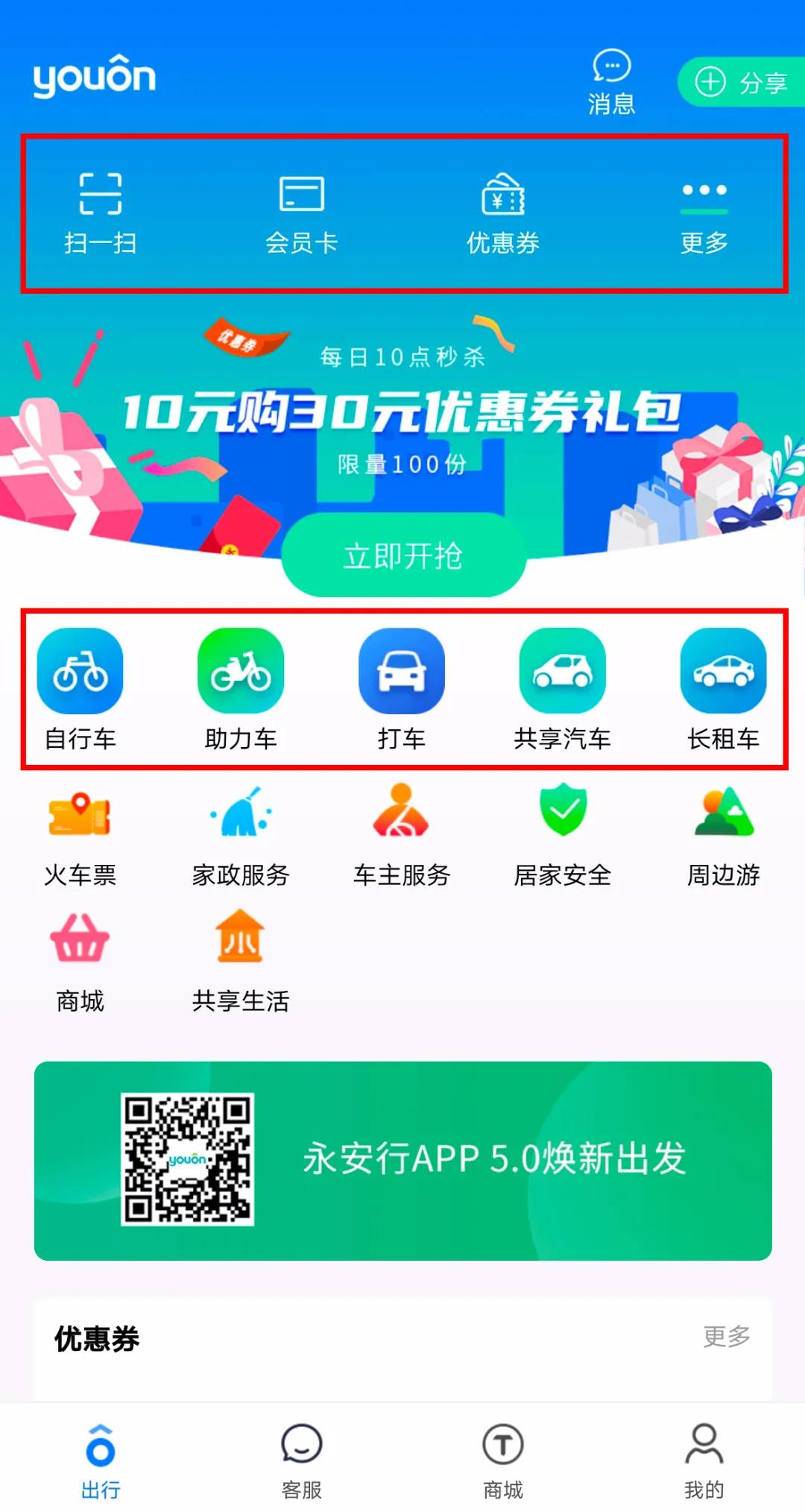Tap the 立即开抢 button on the banner
The height and width of the screenshot is (1512, 805).
coord(403,555)
